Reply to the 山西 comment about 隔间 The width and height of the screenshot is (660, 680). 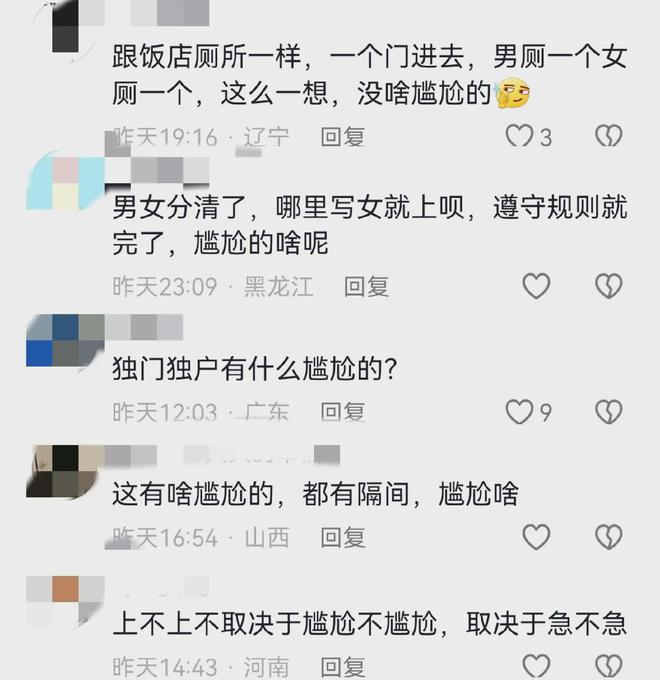tap(342, 537)
